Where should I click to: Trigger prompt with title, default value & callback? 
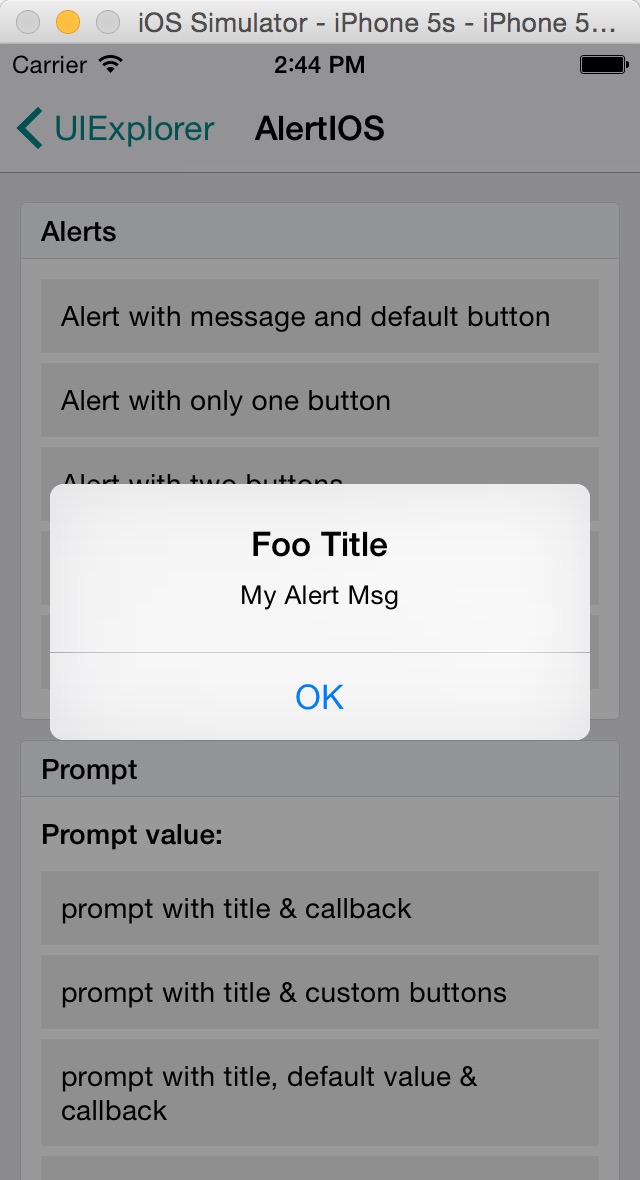[319, 1093]
